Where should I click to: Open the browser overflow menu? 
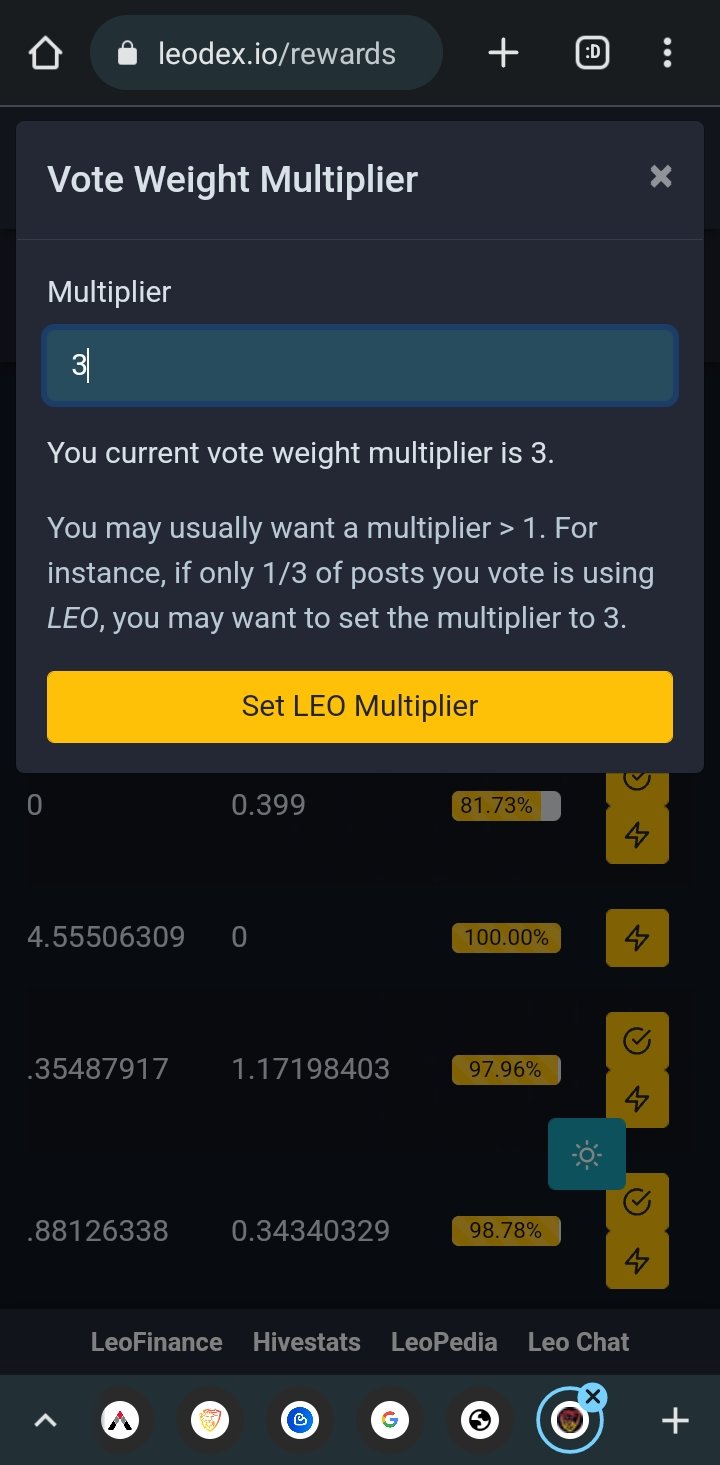[x=667, y=53]
